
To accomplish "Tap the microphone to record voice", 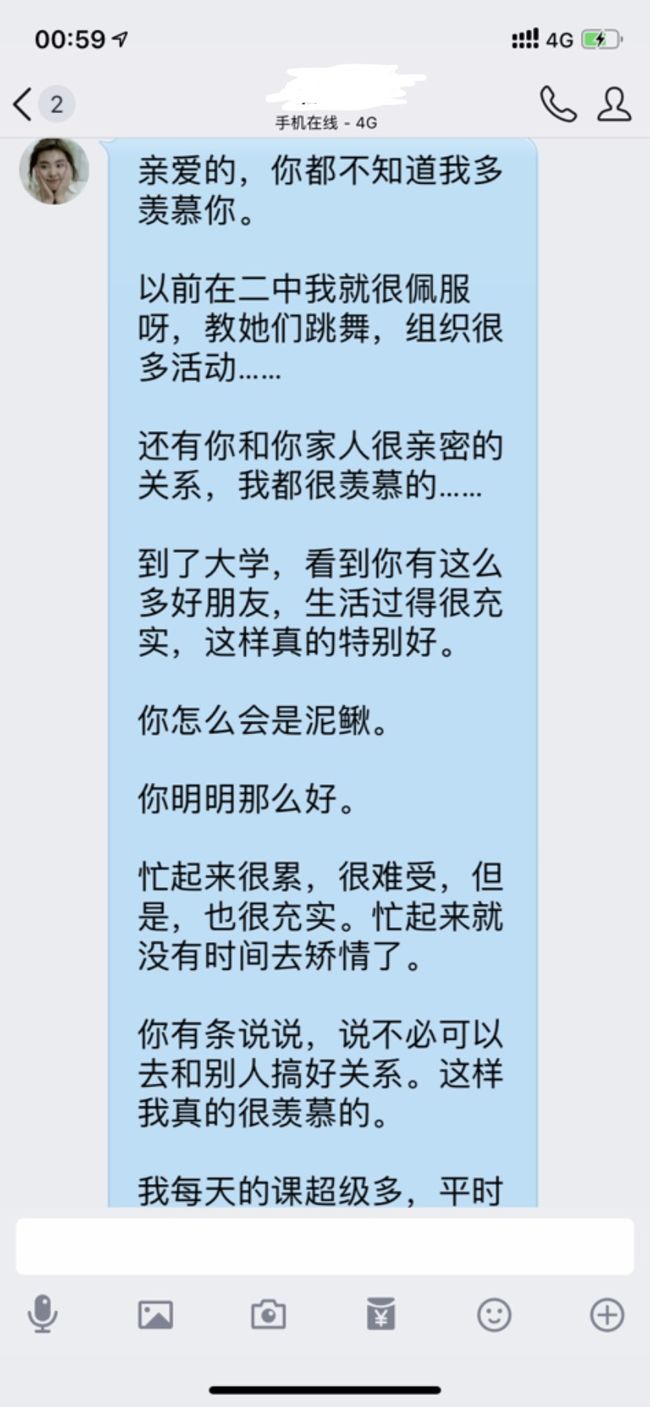I will click(x=42, y=1314).
